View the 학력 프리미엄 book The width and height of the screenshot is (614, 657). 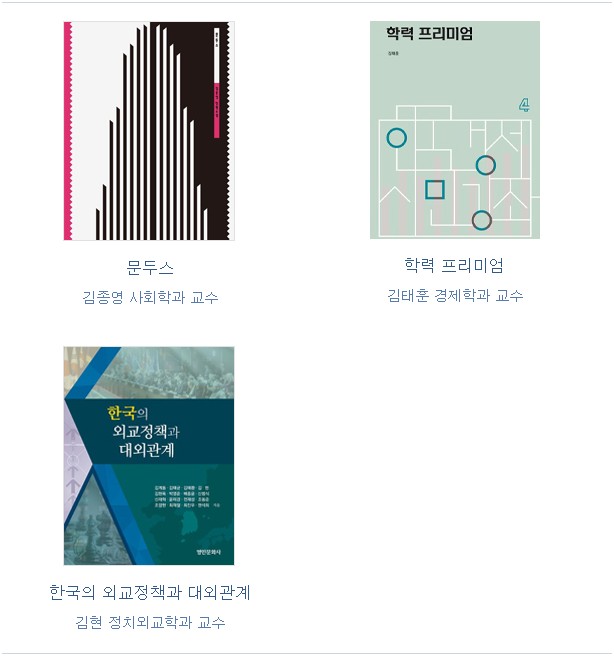coord(454,130)
